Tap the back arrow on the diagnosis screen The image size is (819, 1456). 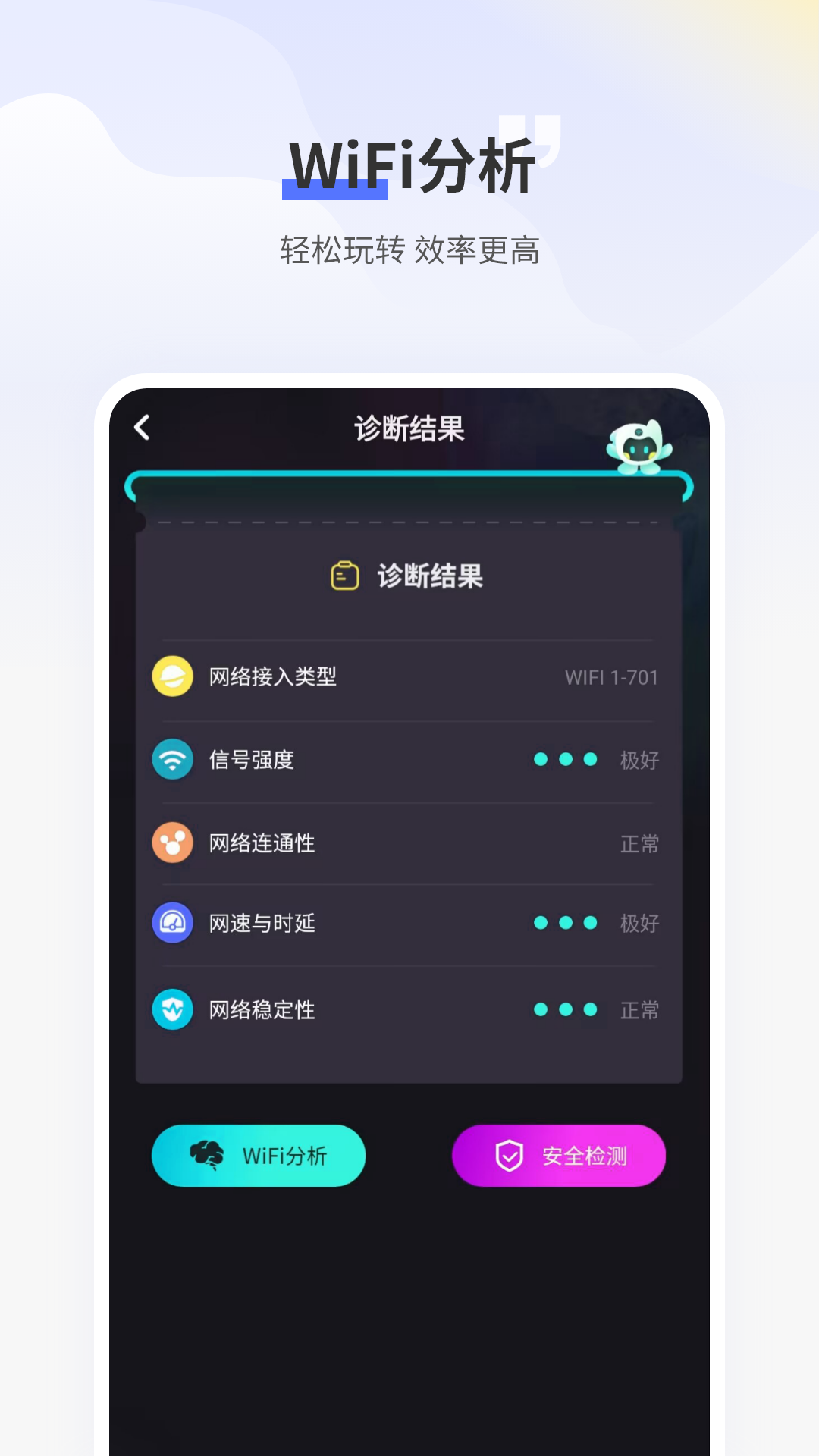[140, 427]
